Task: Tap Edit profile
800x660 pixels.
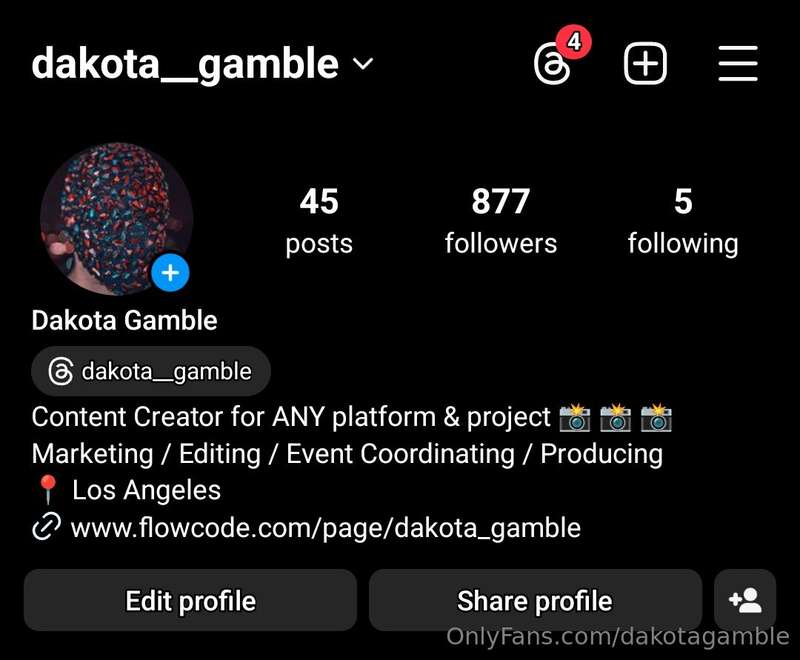Action: pos(190,600)
